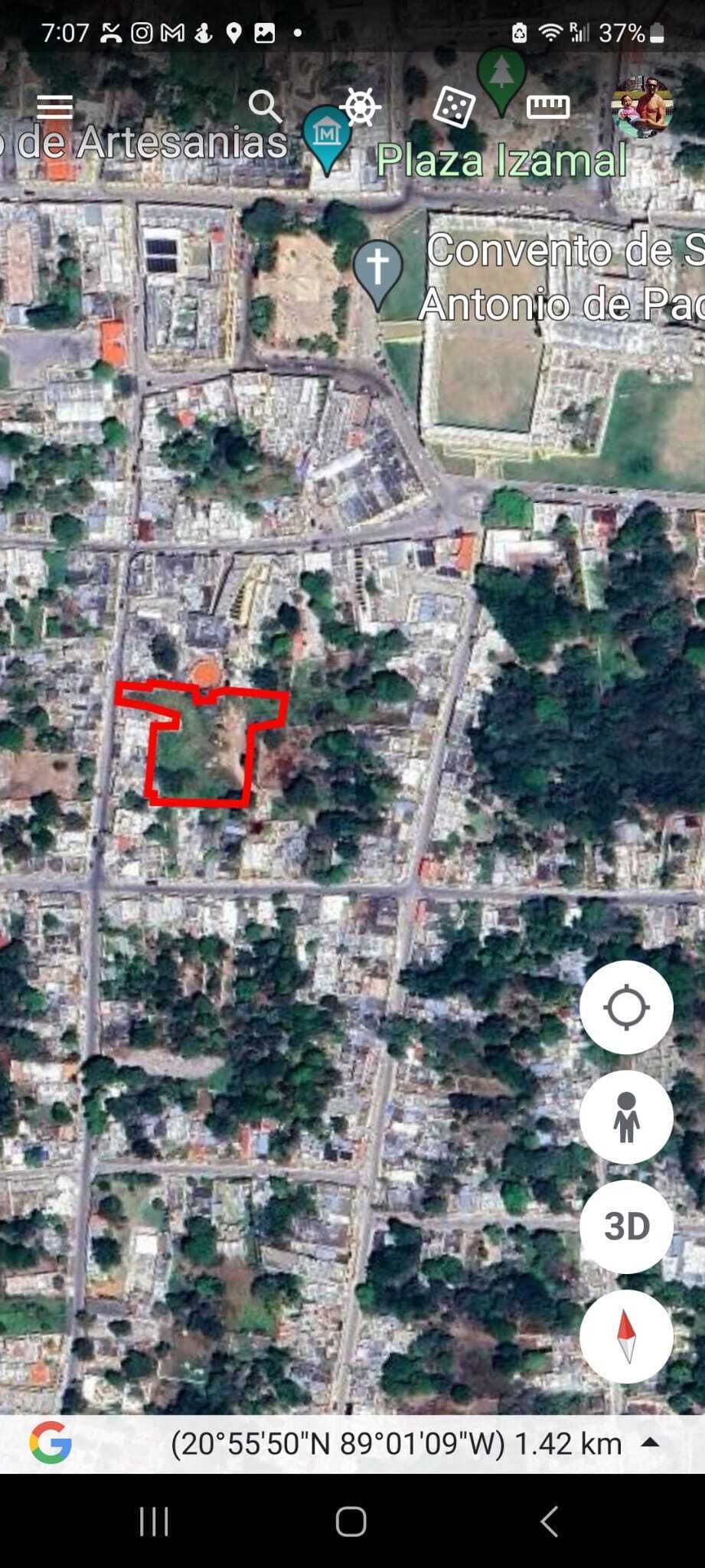Reset the compass to north
This screenshot has width=705, height=1568.
click(x=626, y=1337)
